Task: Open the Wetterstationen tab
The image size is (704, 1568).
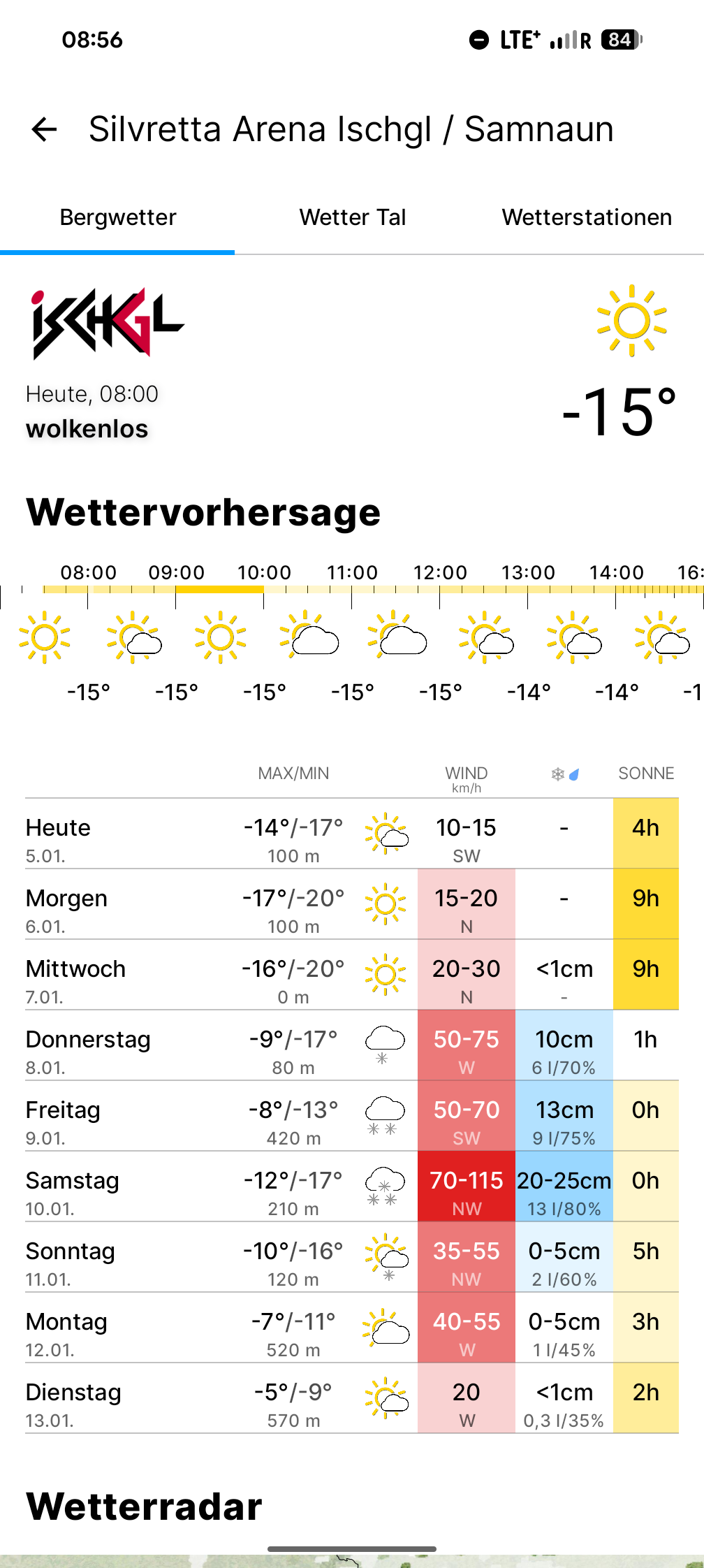Action: 587,217
